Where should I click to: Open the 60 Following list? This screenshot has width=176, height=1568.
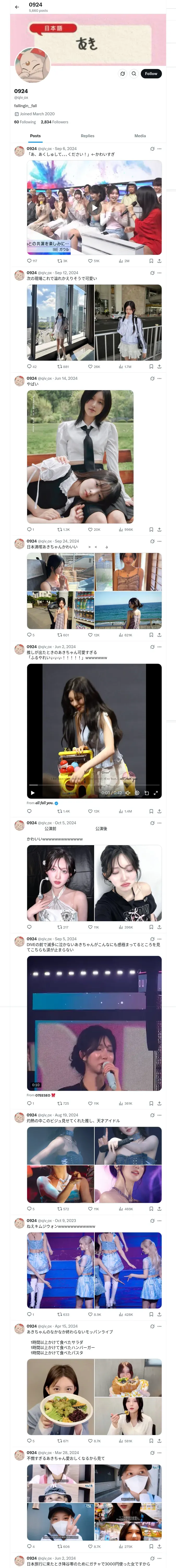tap(25, 122)
